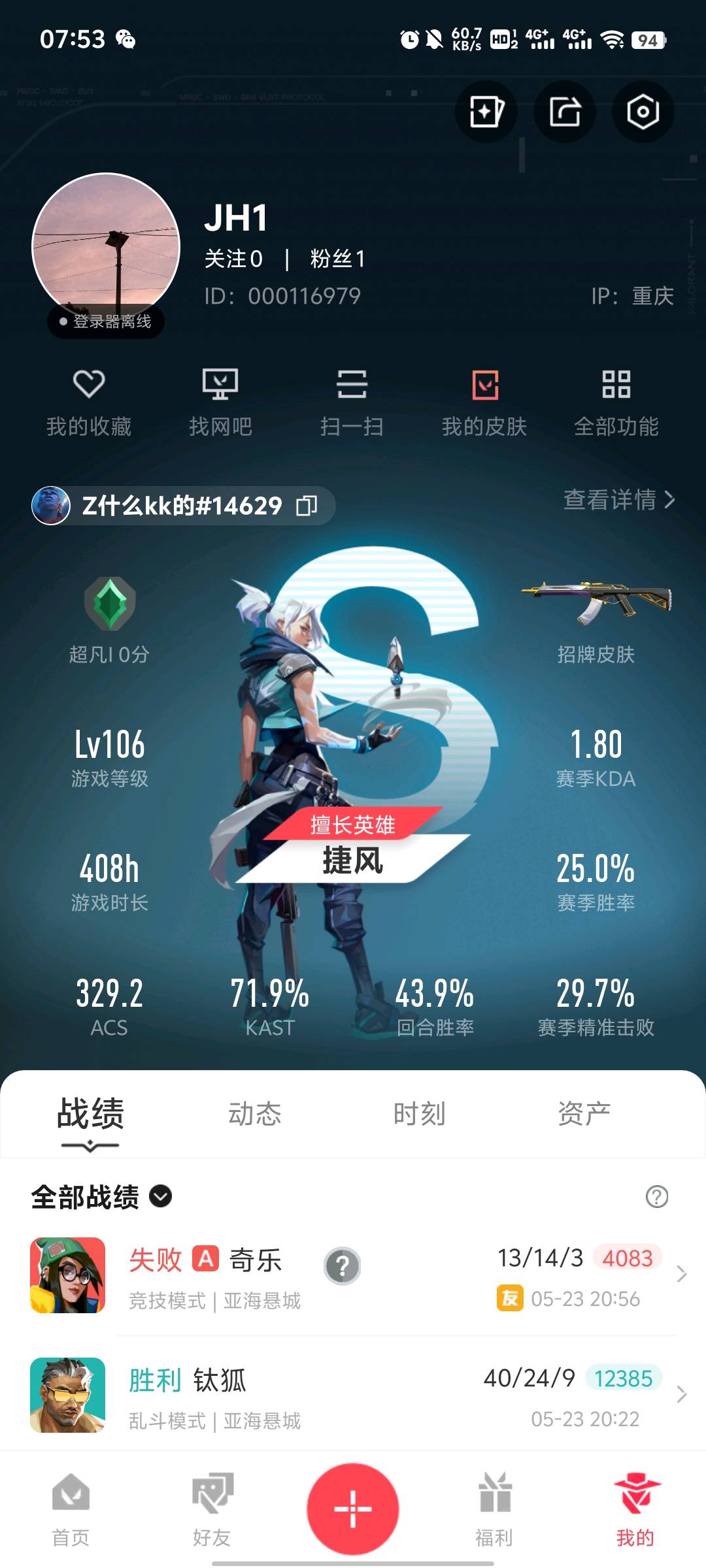Image resolution: width=706 pixels, height=1568 pixels.
Task: Share the profile page
Action: 565,112
